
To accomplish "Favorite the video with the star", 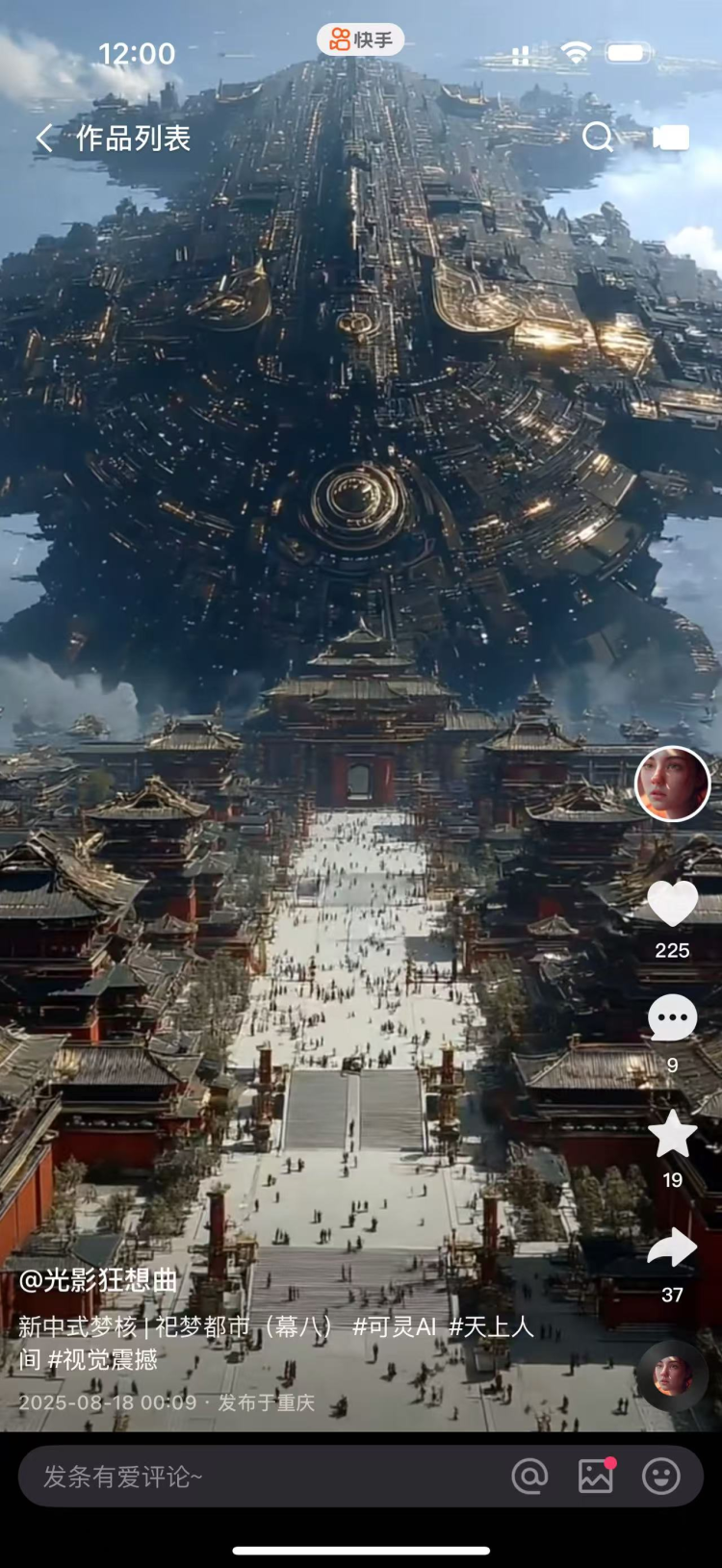I will click(672, 1135).
